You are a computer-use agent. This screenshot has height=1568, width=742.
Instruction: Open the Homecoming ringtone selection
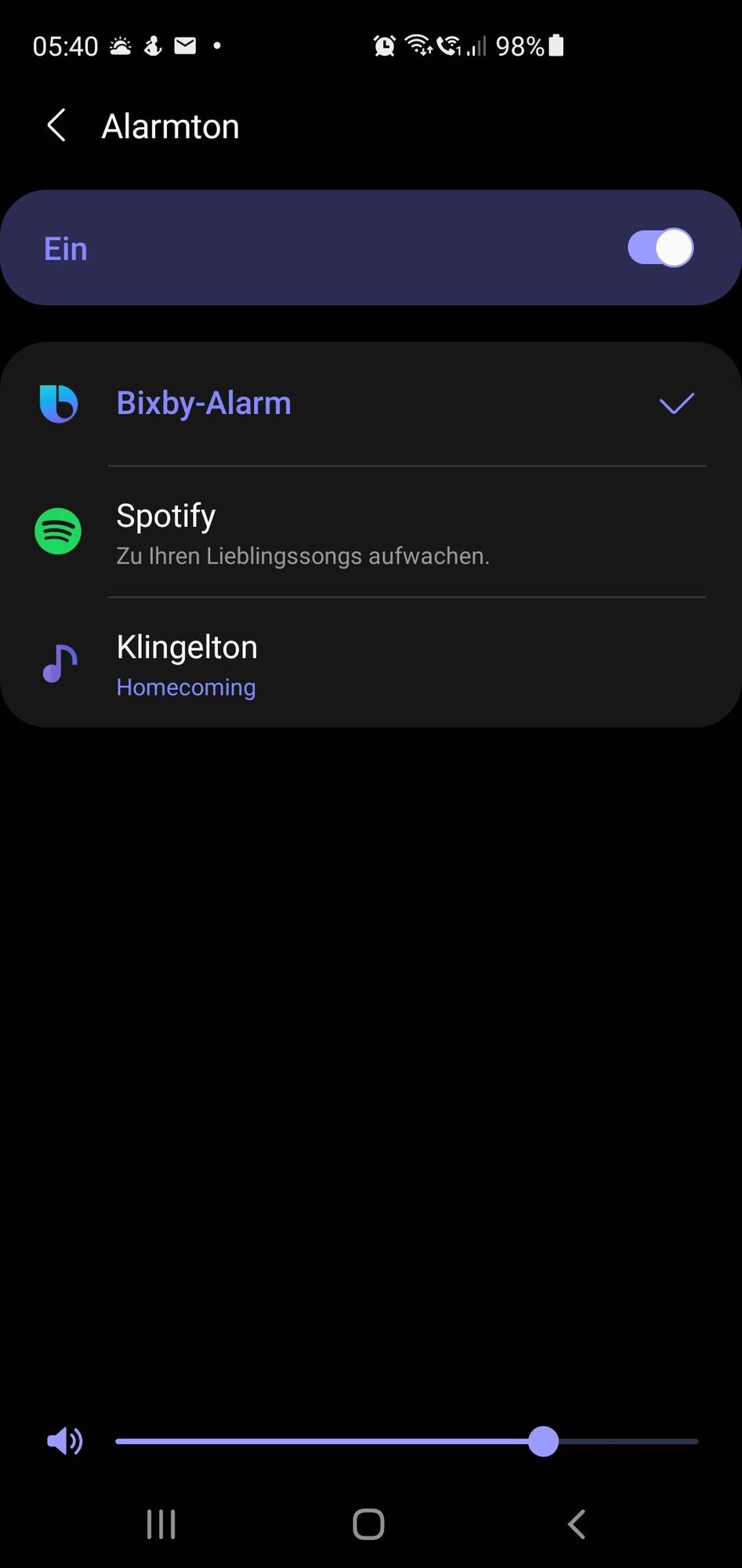point(186,687)
